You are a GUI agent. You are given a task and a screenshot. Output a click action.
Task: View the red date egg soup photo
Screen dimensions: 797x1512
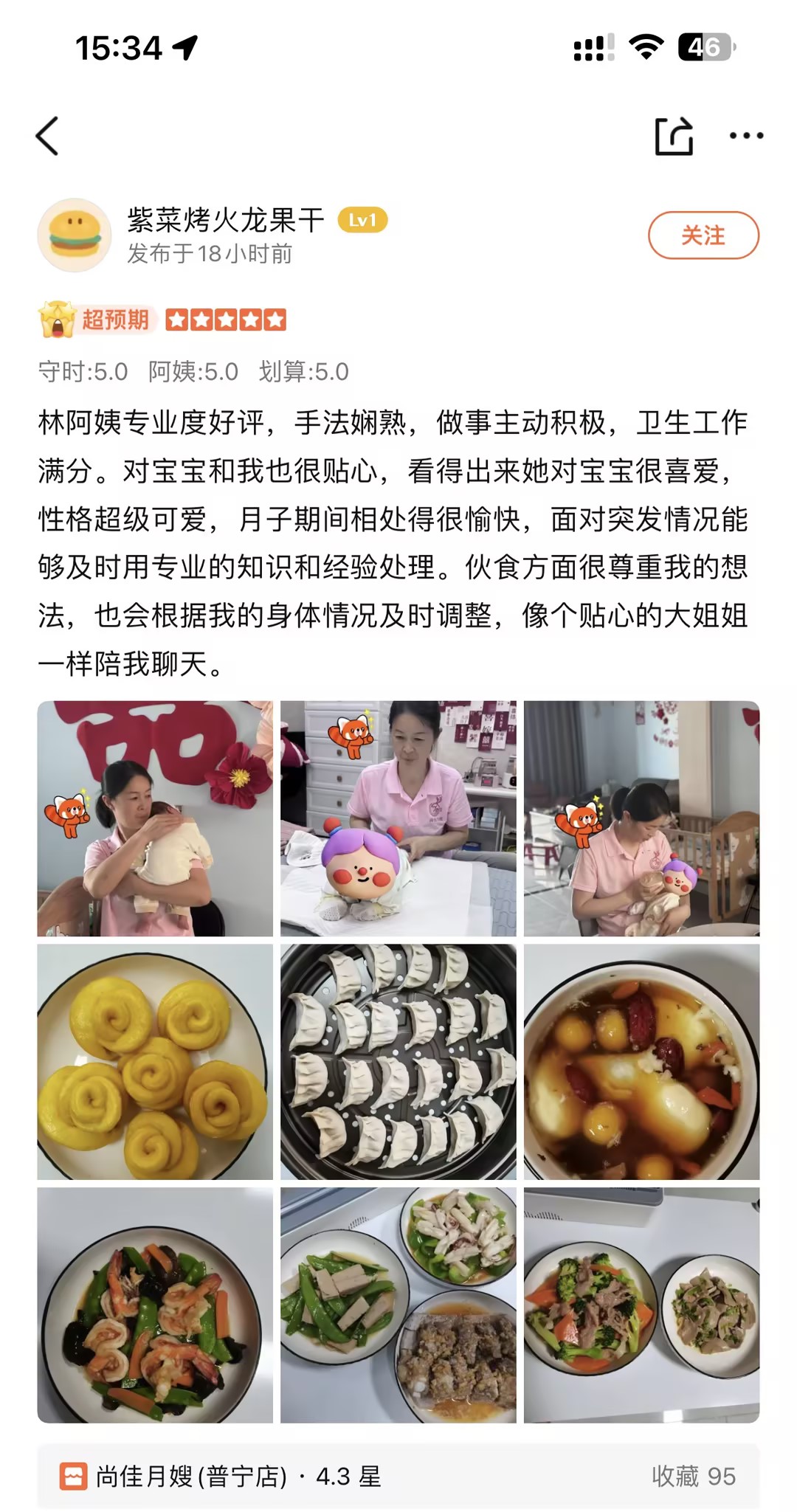point(641,1061)
